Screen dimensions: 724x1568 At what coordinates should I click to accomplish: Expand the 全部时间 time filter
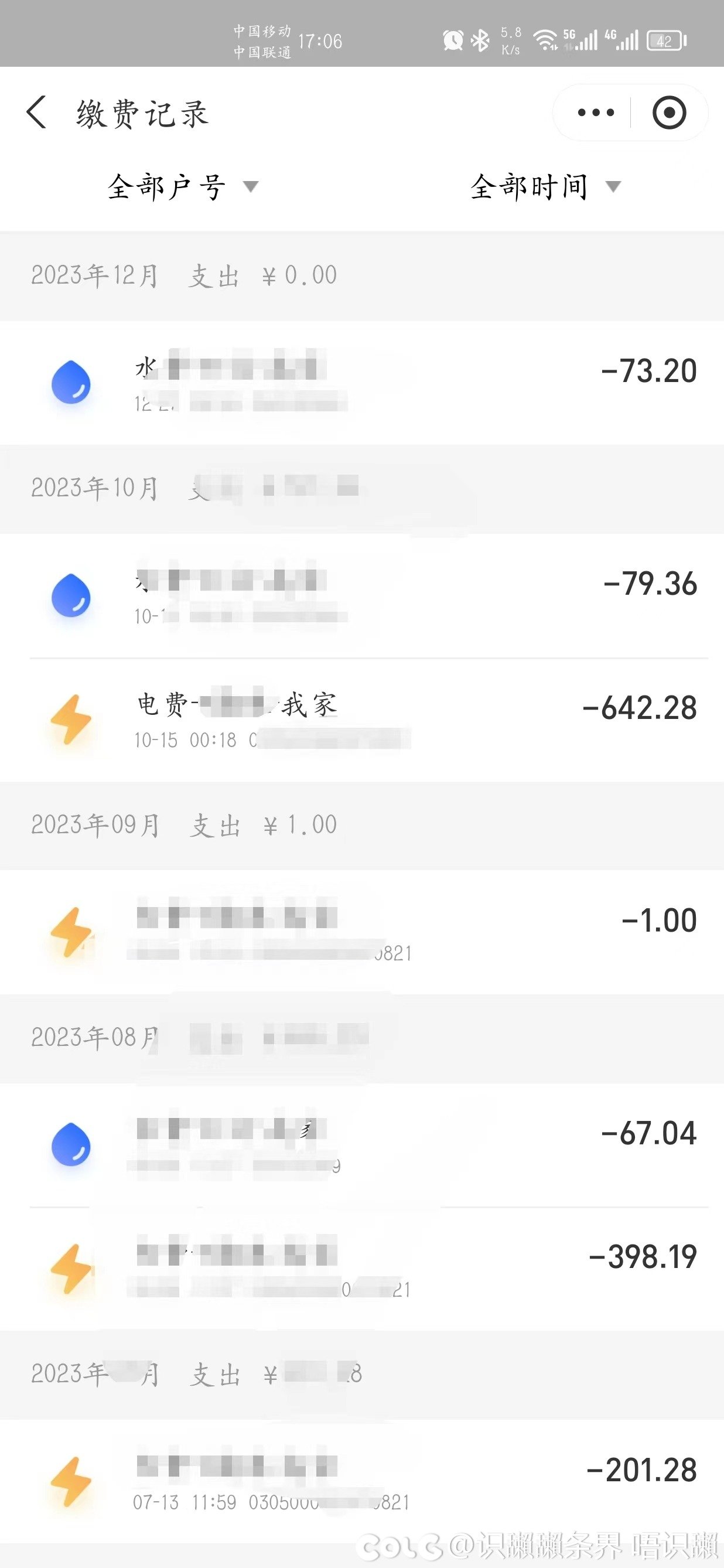pos(545,186)
